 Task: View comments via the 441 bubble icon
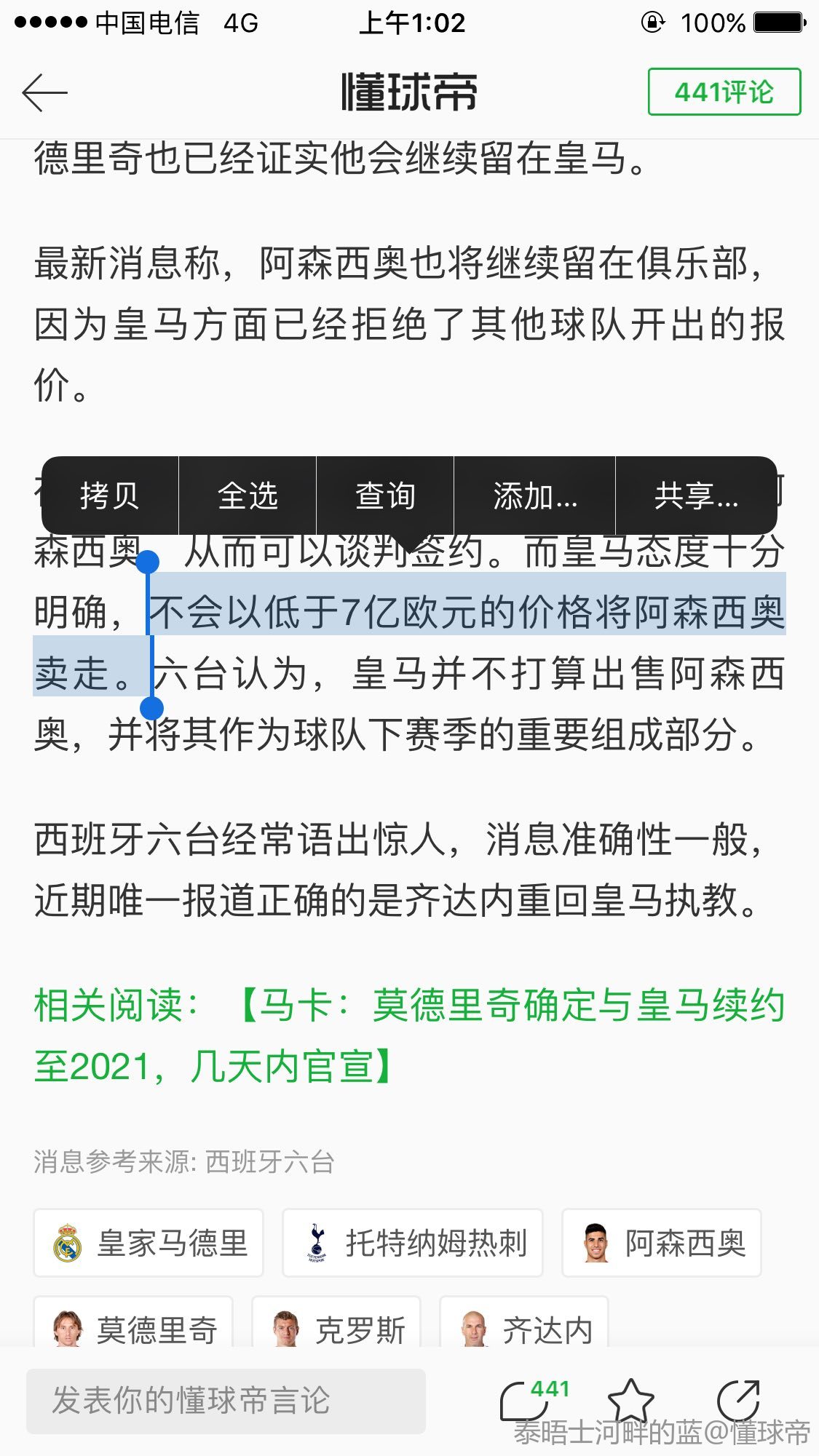[526, 1399]
